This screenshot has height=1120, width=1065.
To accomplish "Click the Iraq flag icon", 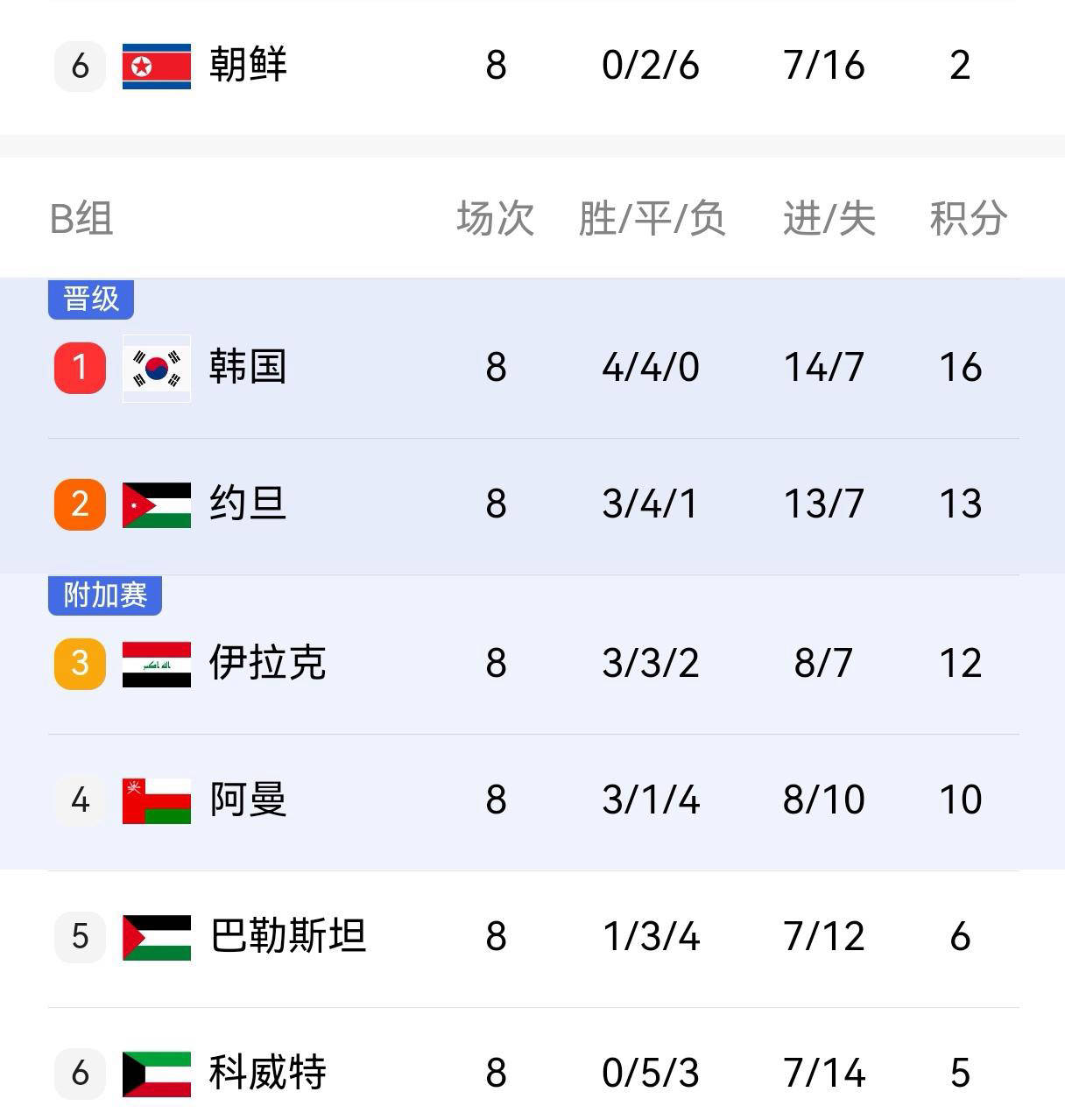I will [x=156, y=664].
